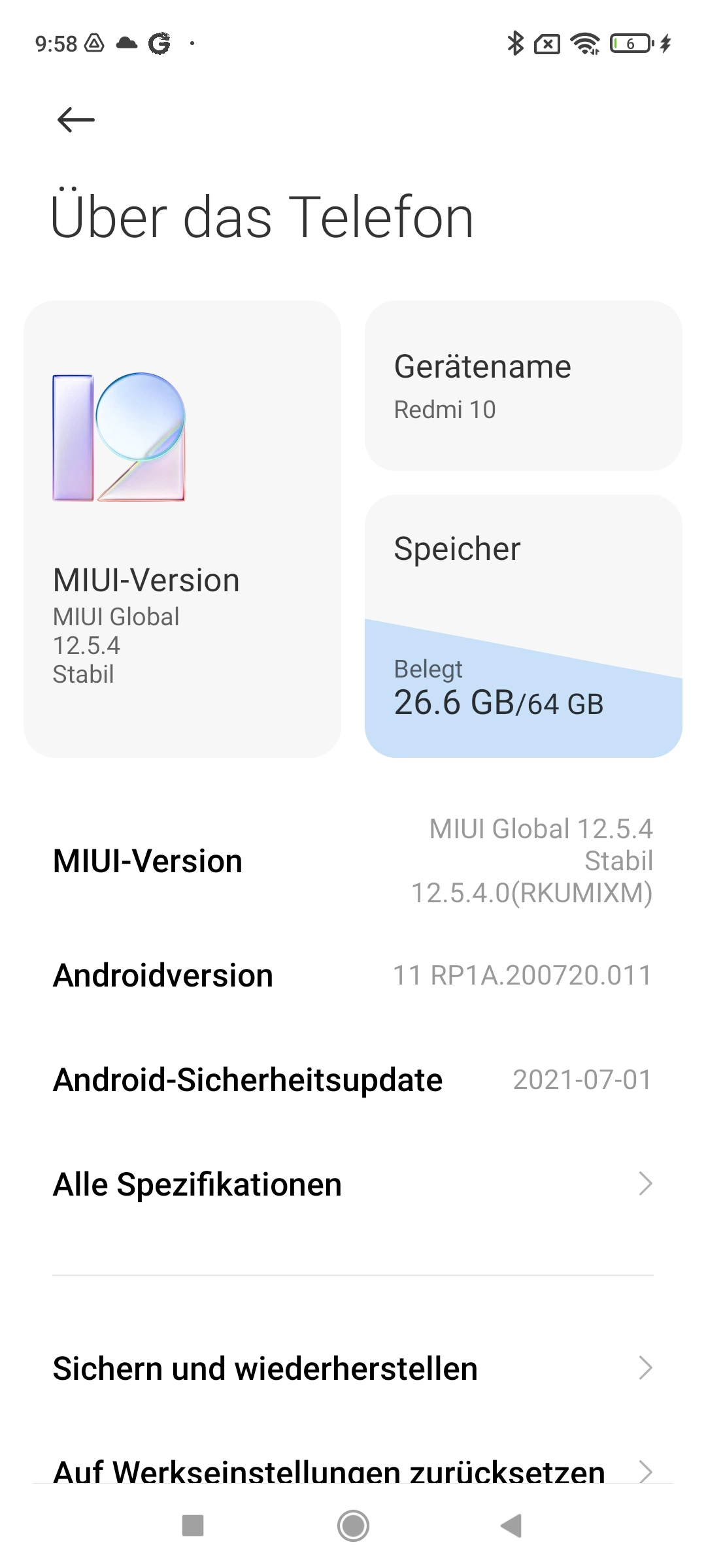Open the Gerätename card

pos(524,385)
